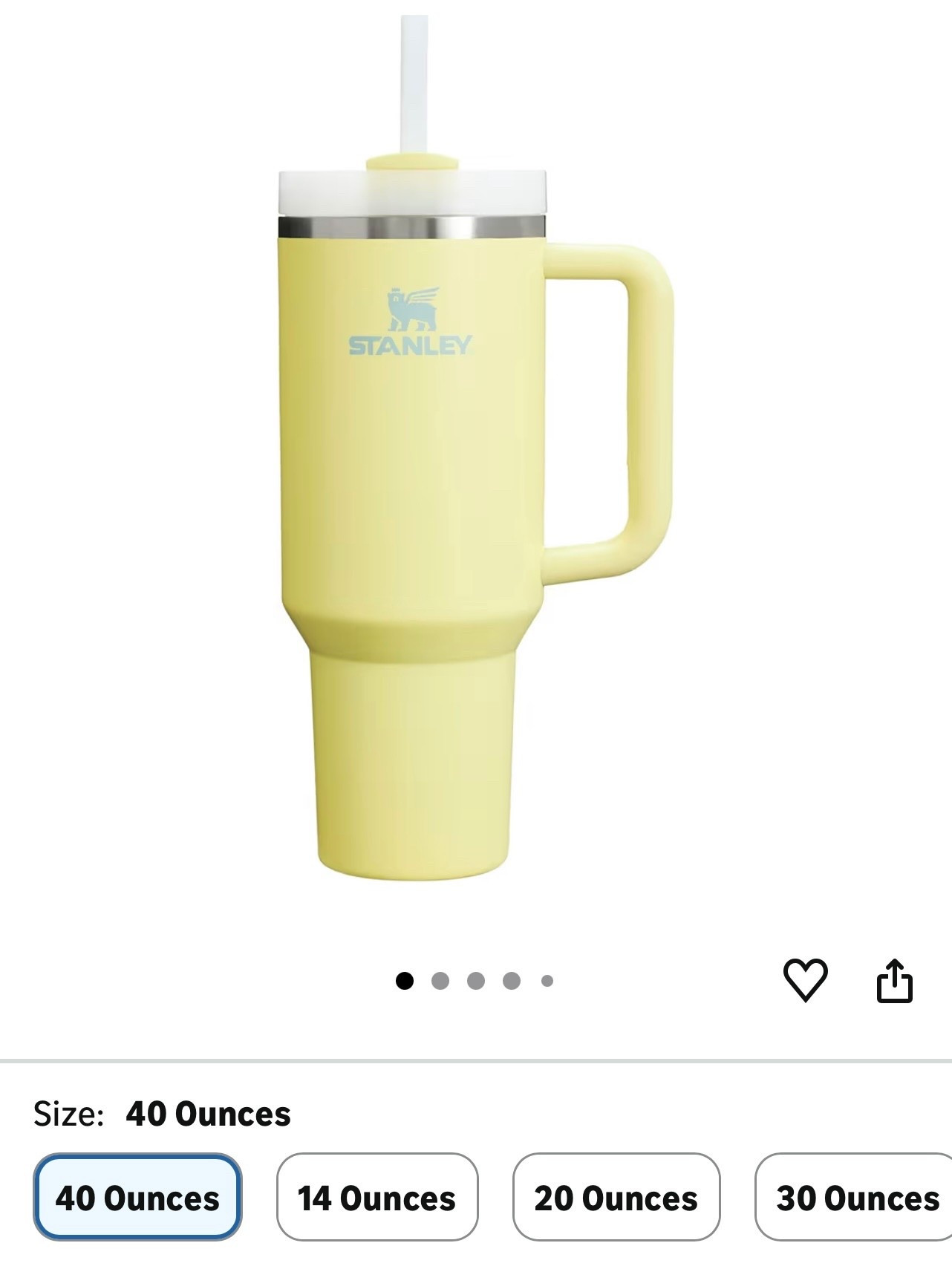Image resolution: width=952 pixels, height=1266 pixels.
Task: Click the third carousel indicator dot
Action: click(x=476, y=979)
